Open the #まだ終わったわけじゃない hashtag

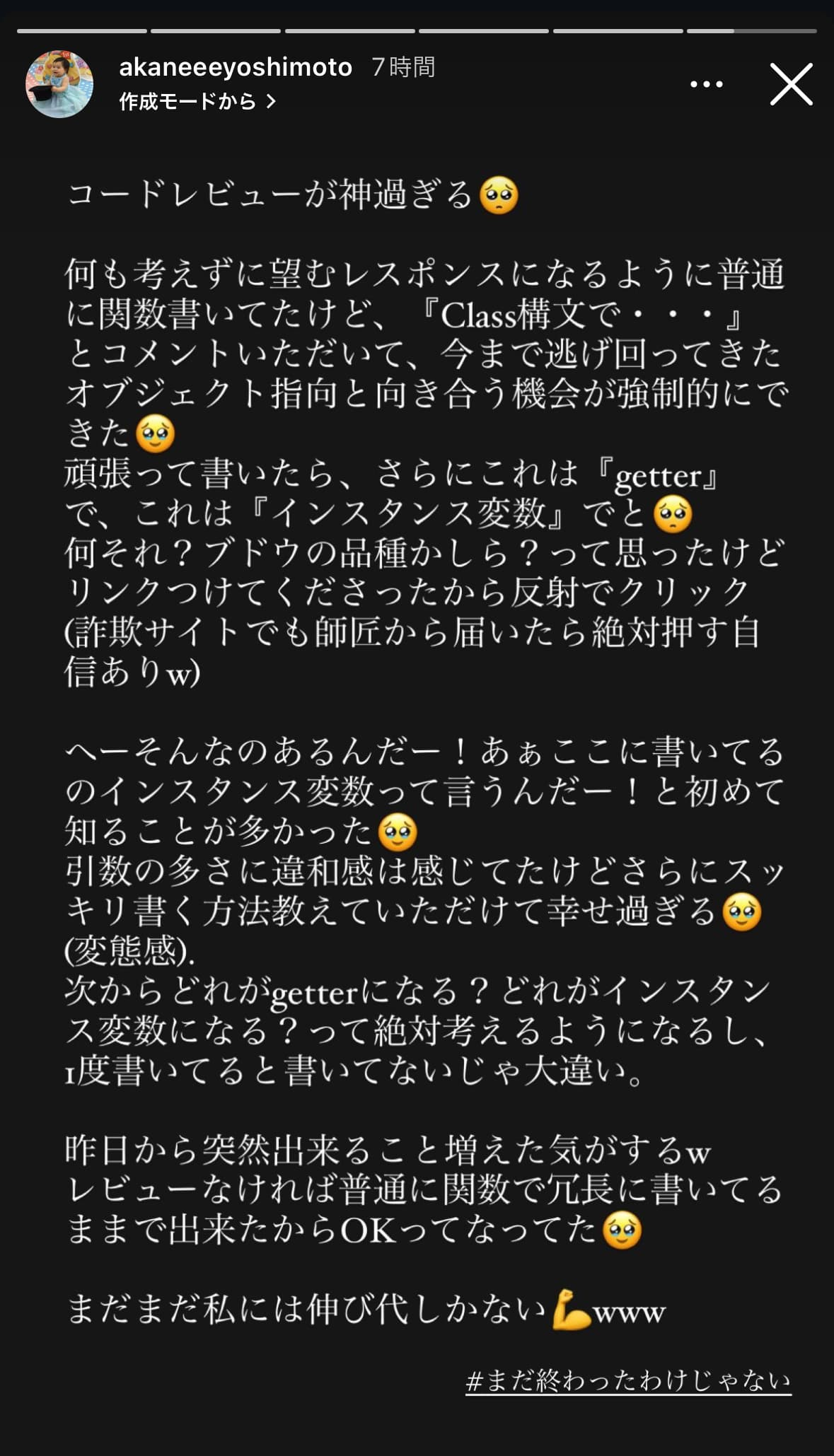[x=628, y=1379]
